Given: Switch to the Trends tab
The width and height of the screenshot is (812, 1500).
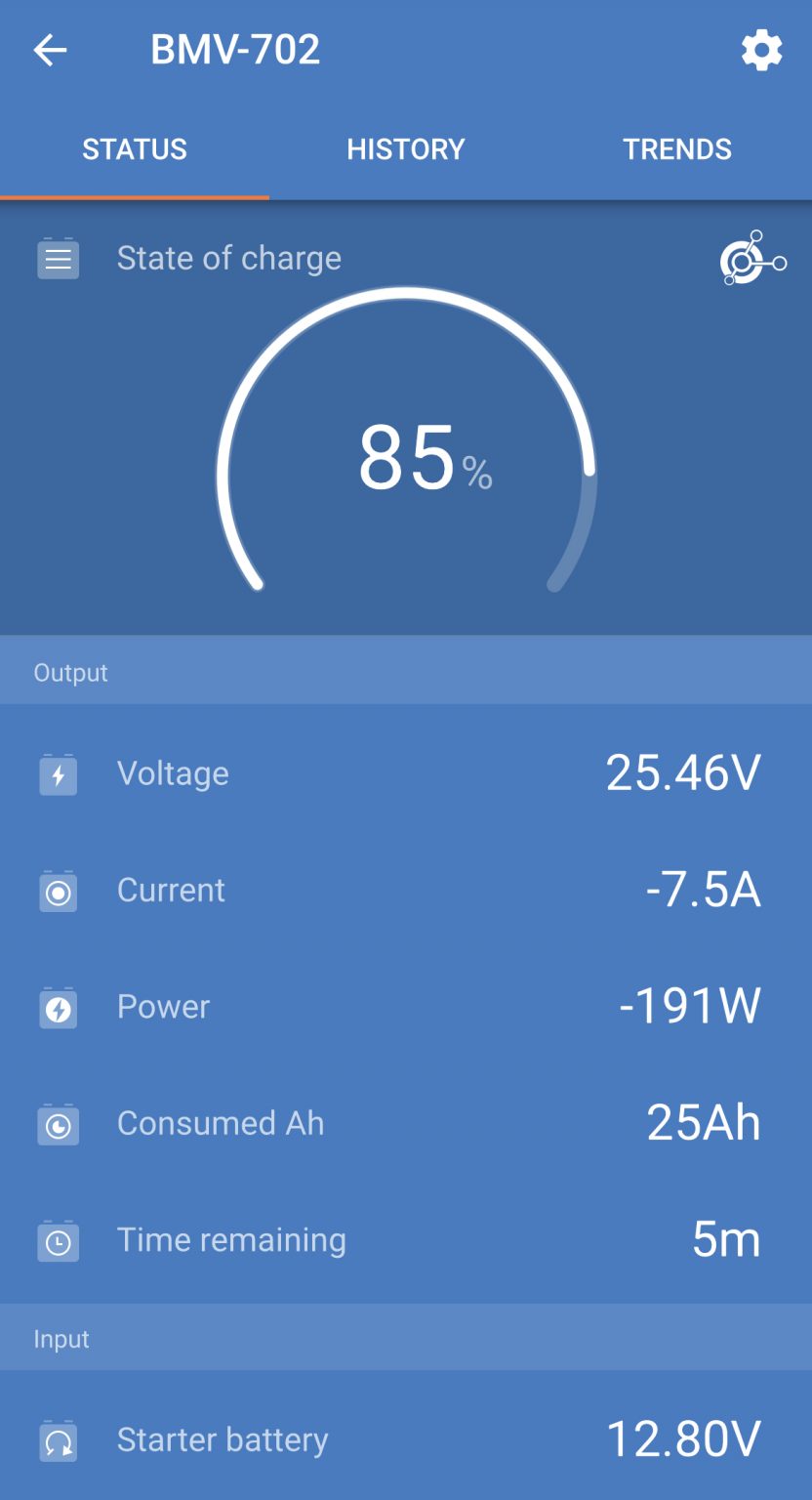Looking at the screenshot, I should (x=677, y=149).
